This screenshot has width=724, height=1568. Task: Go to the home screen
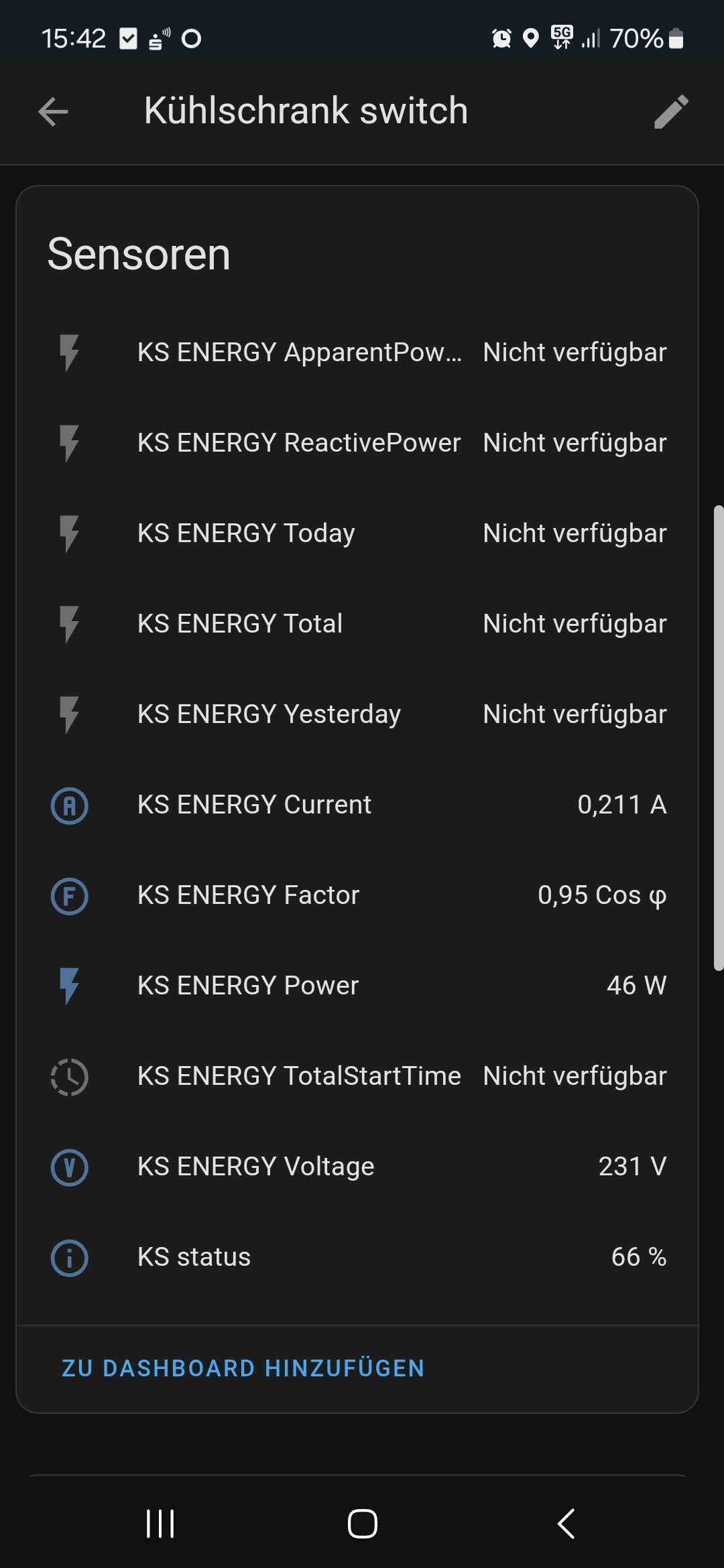pyautogui.click(x=362, y=1524)
